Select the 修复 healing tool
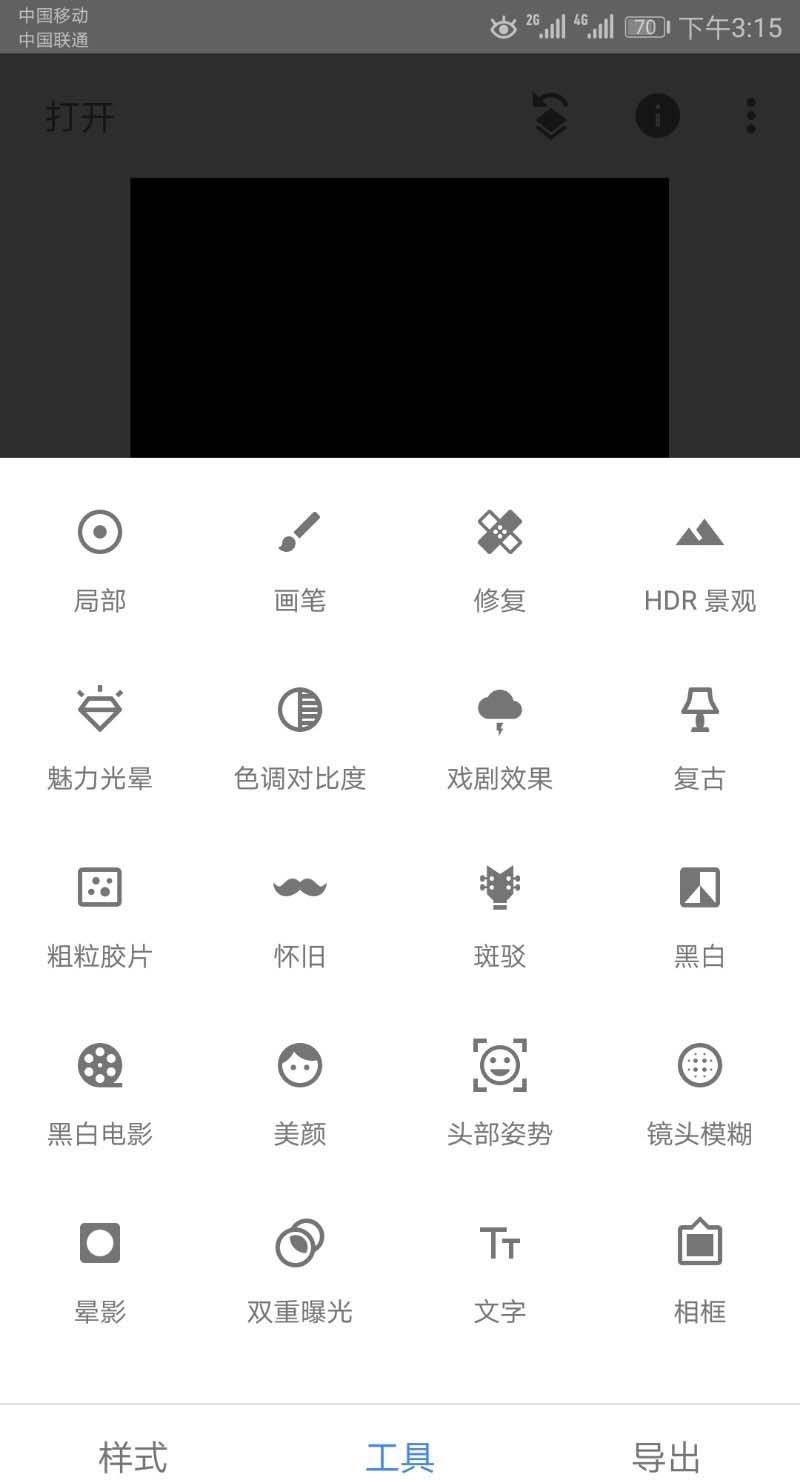This screenshot has width=800, height=1480. pyautogui.click(x=499, y=555)
